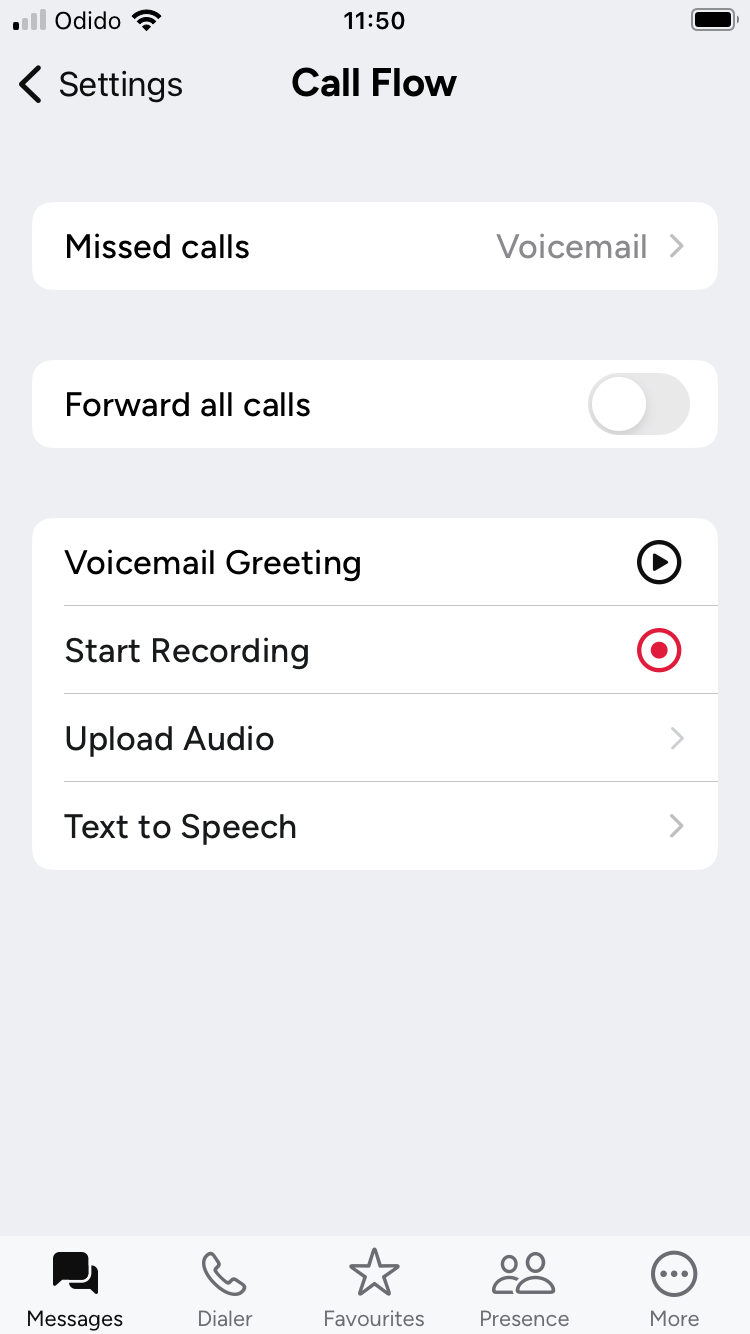Open the Presence contacts icon

(524, 1274)
